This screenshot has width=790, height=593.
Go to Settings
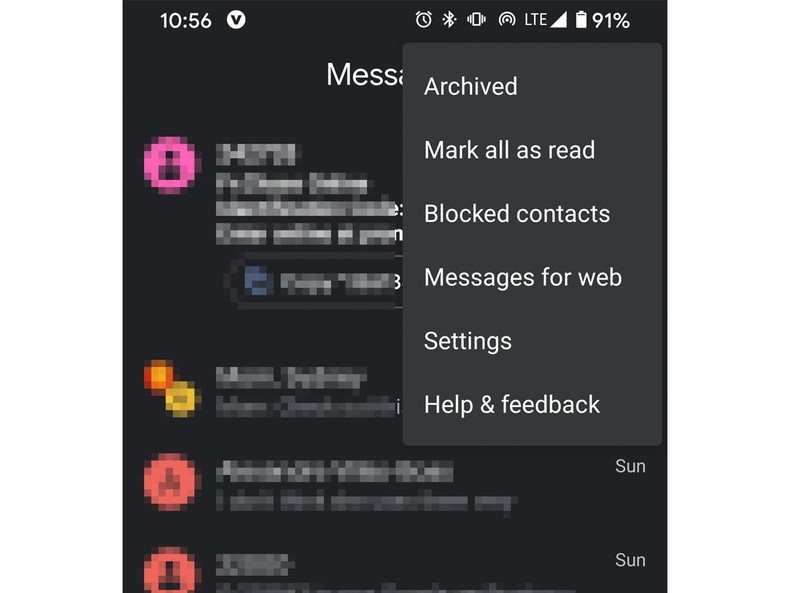(x=468, y=341)
